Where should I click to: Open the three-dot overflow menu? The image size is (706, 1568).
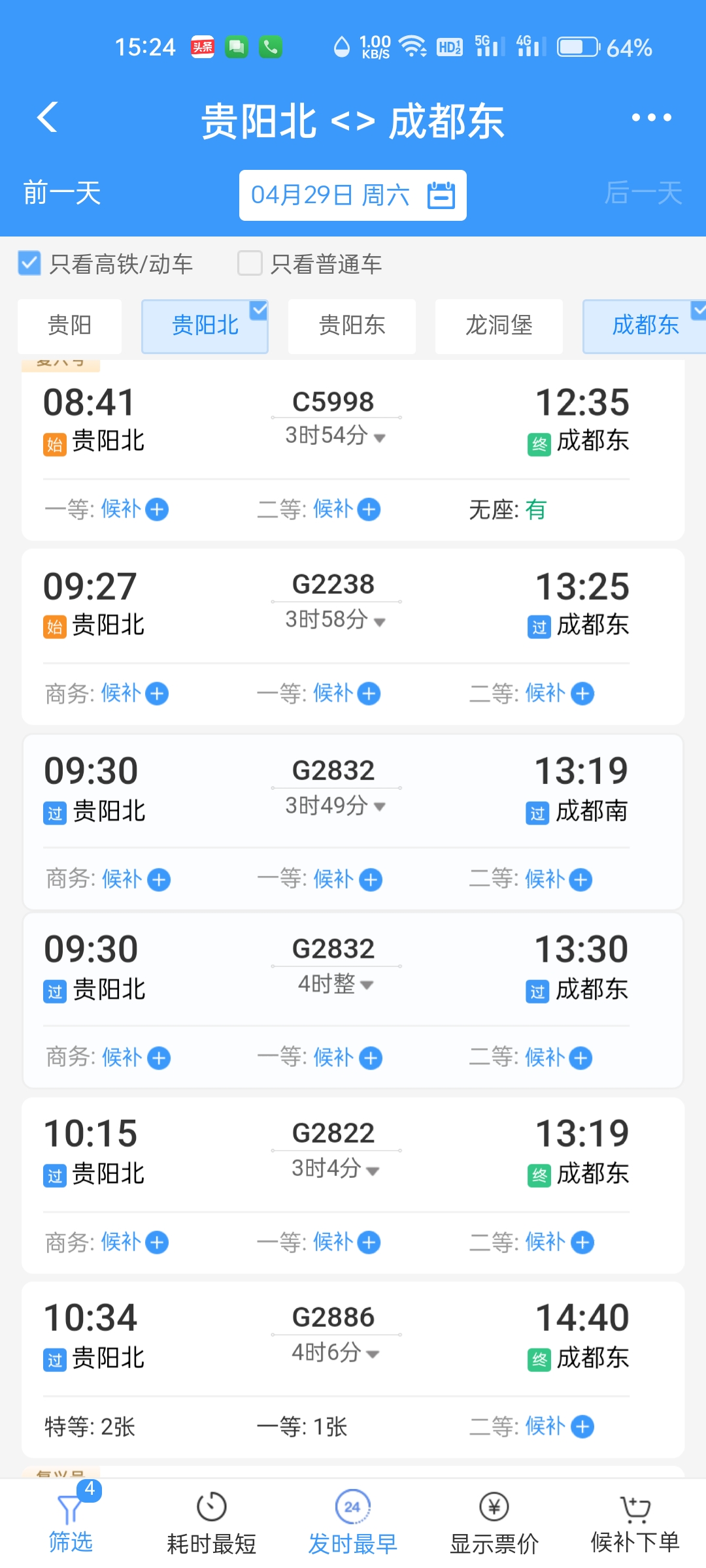click(651, 118)
